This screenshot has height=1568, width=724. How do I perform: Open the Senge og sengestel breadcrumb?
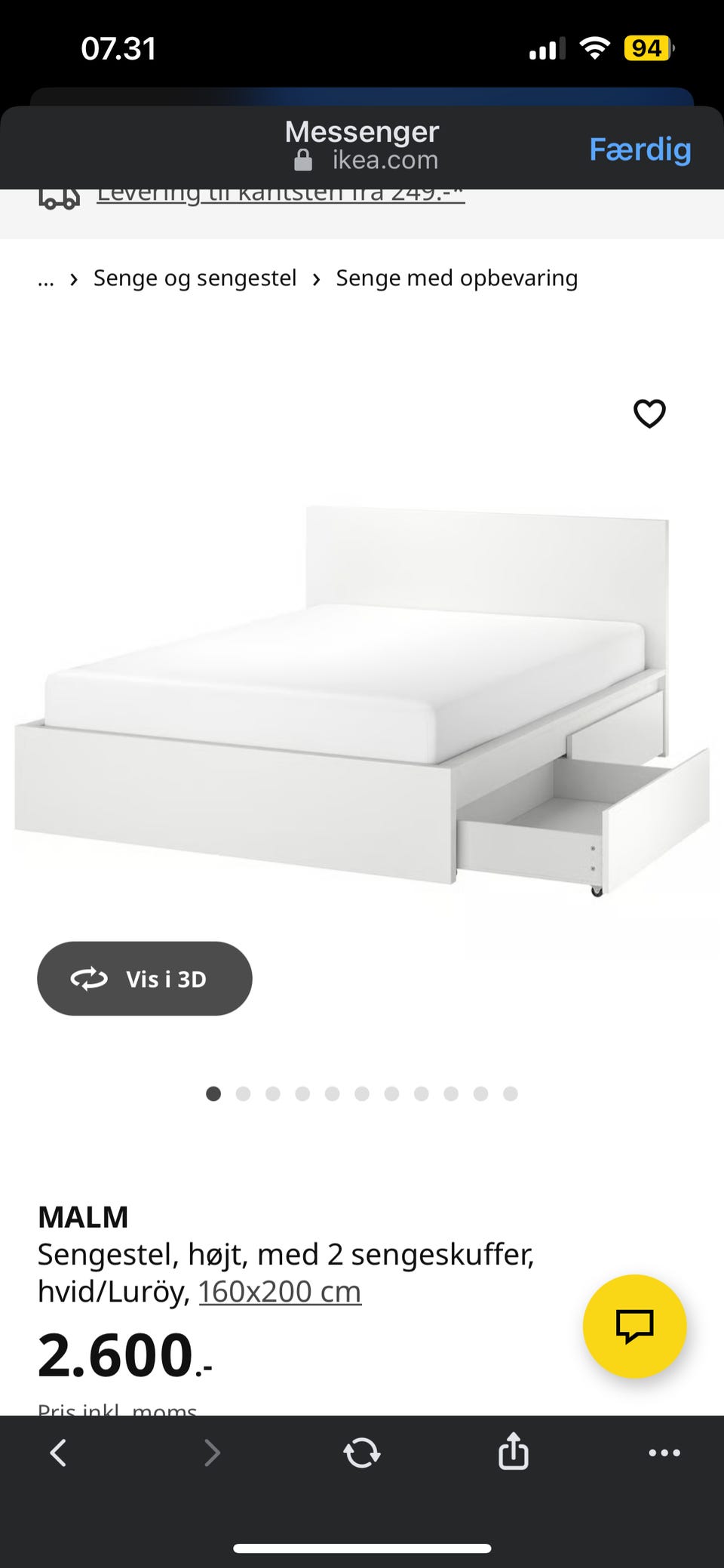(195, 278)
